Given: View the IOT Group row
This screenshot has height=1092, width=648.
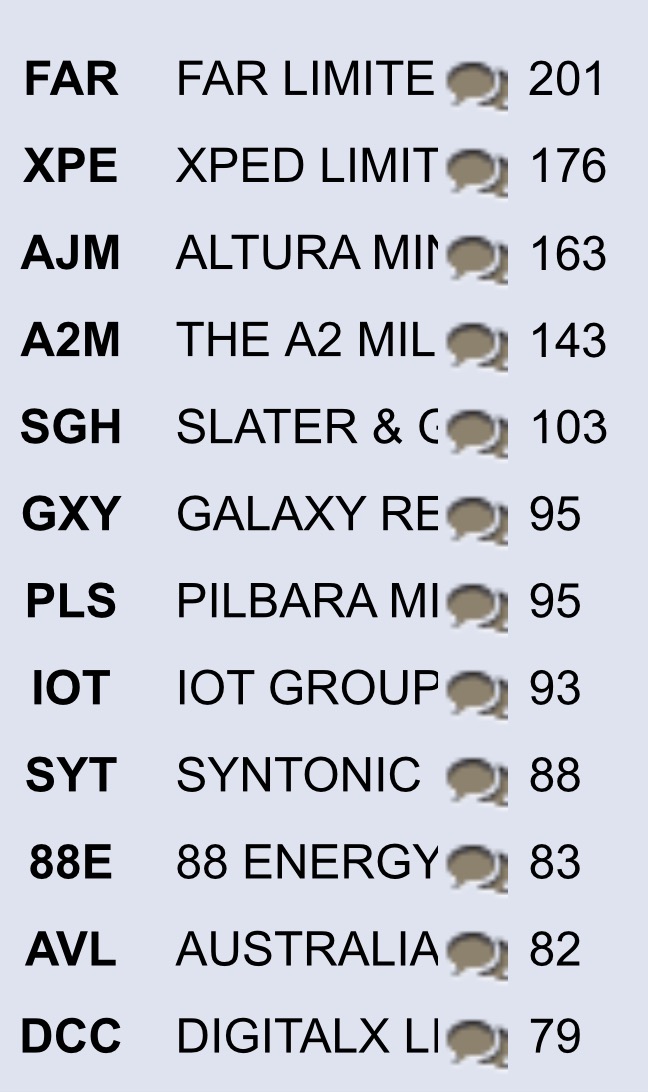Looking at the screenshot, I should [324, 688].
